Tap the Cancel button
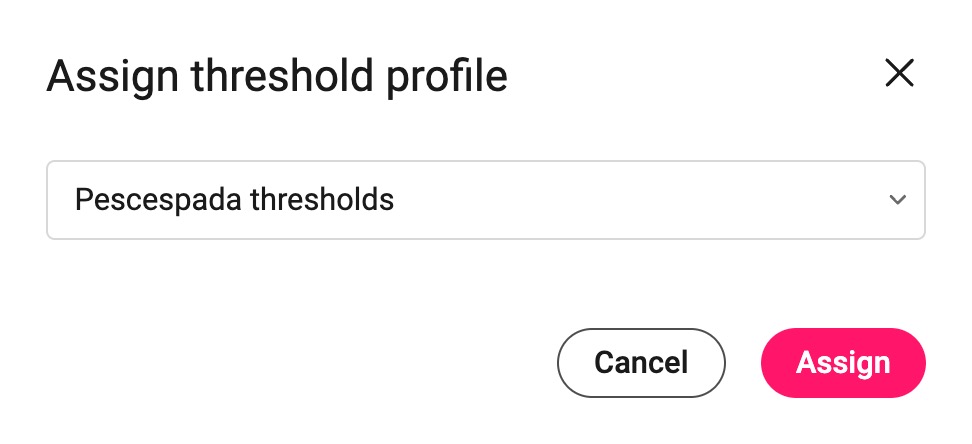The height and width of the screenshot is (444, 972). [640, 362]
